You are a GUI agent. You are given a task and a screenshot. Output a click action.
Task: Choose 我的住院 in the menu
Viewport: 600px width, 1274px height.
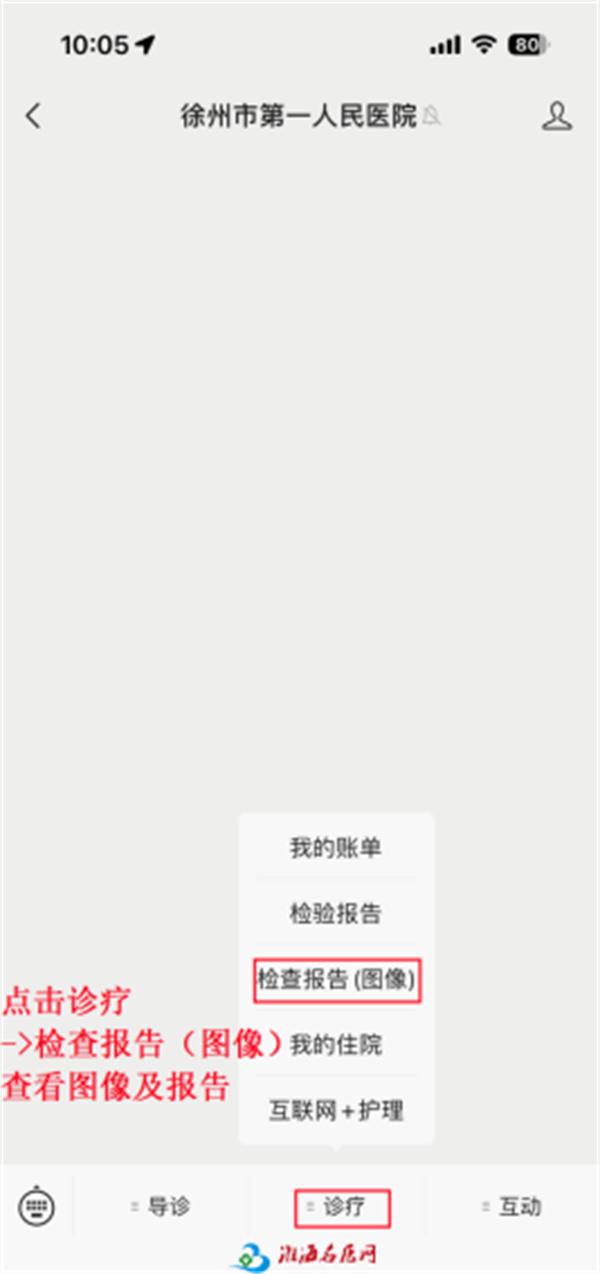click(x=336, y=1046)
